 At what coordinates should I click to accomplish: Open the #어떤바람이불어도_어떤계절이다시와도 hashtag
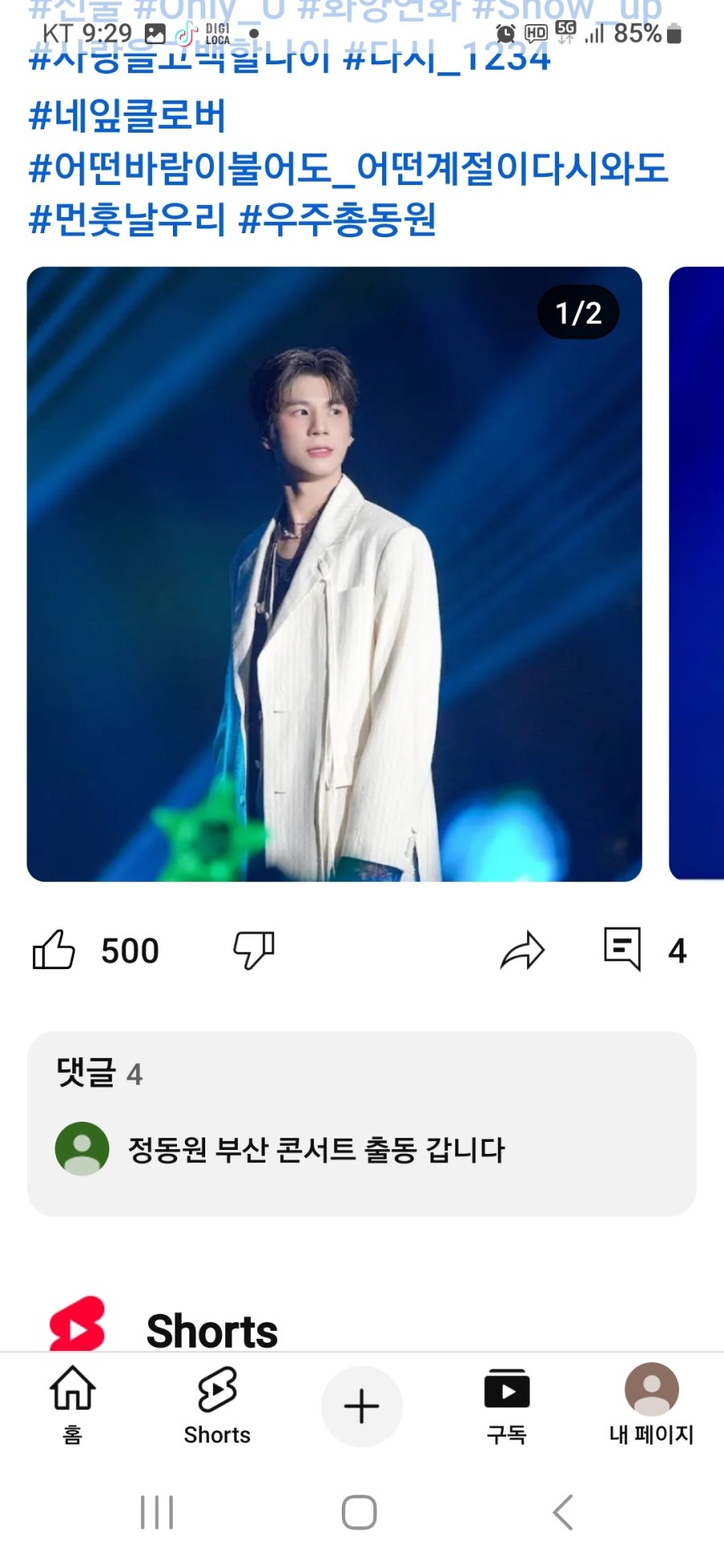pyautogui.click(x=348, y=168)
